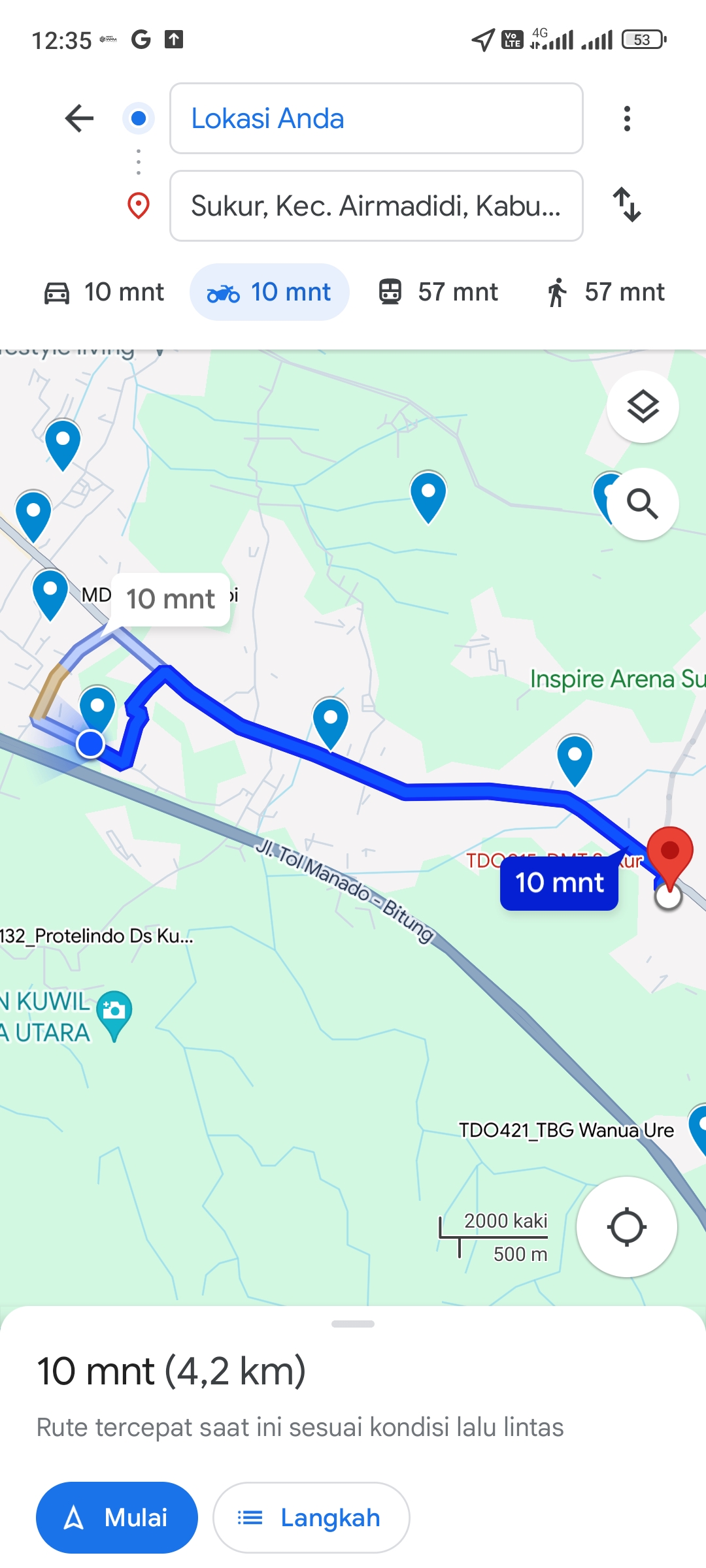Switch to car travel mode
Image resolution: width=706 pixels, height=1568 pixels.
point(105,292)
